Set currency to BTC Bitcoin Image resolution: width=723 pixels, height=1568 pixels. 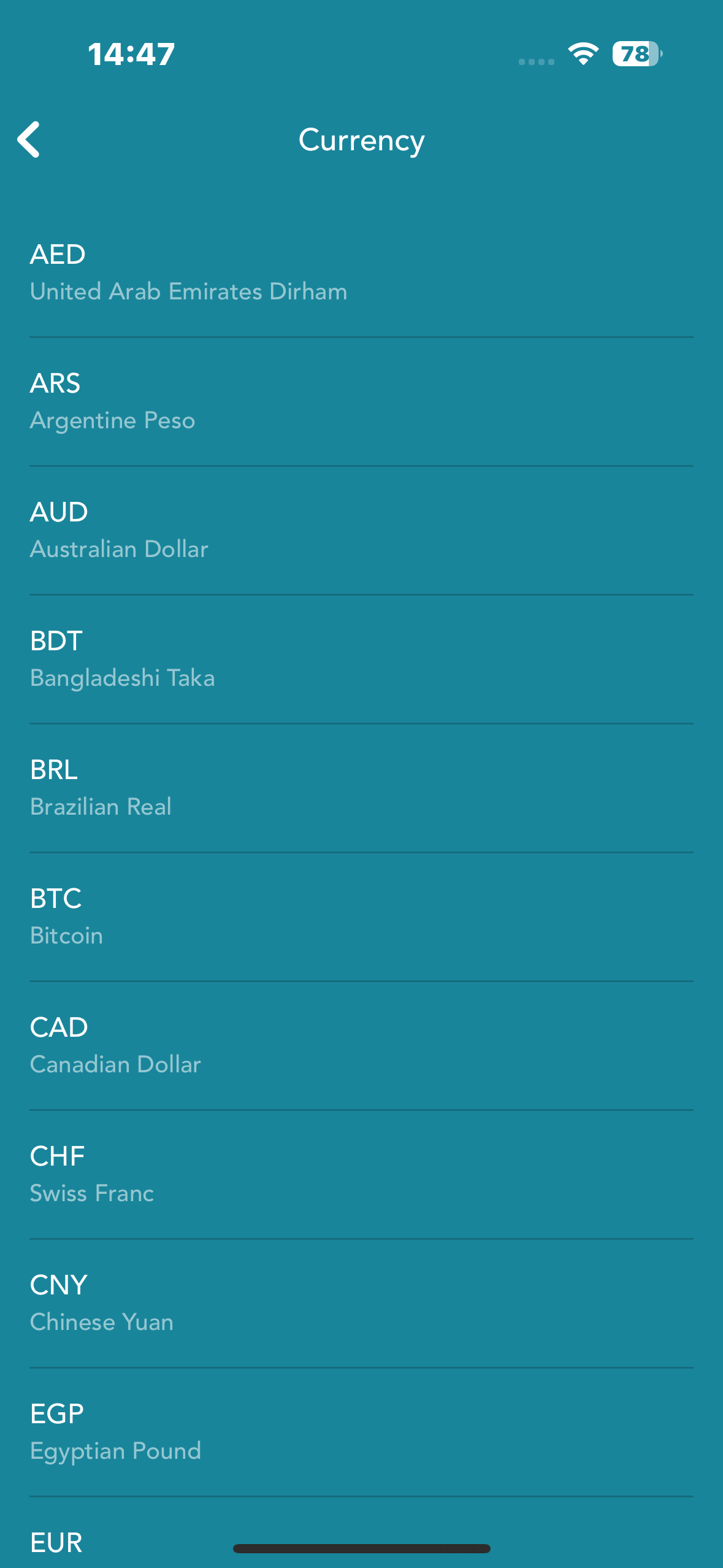(x=361, y=917)
